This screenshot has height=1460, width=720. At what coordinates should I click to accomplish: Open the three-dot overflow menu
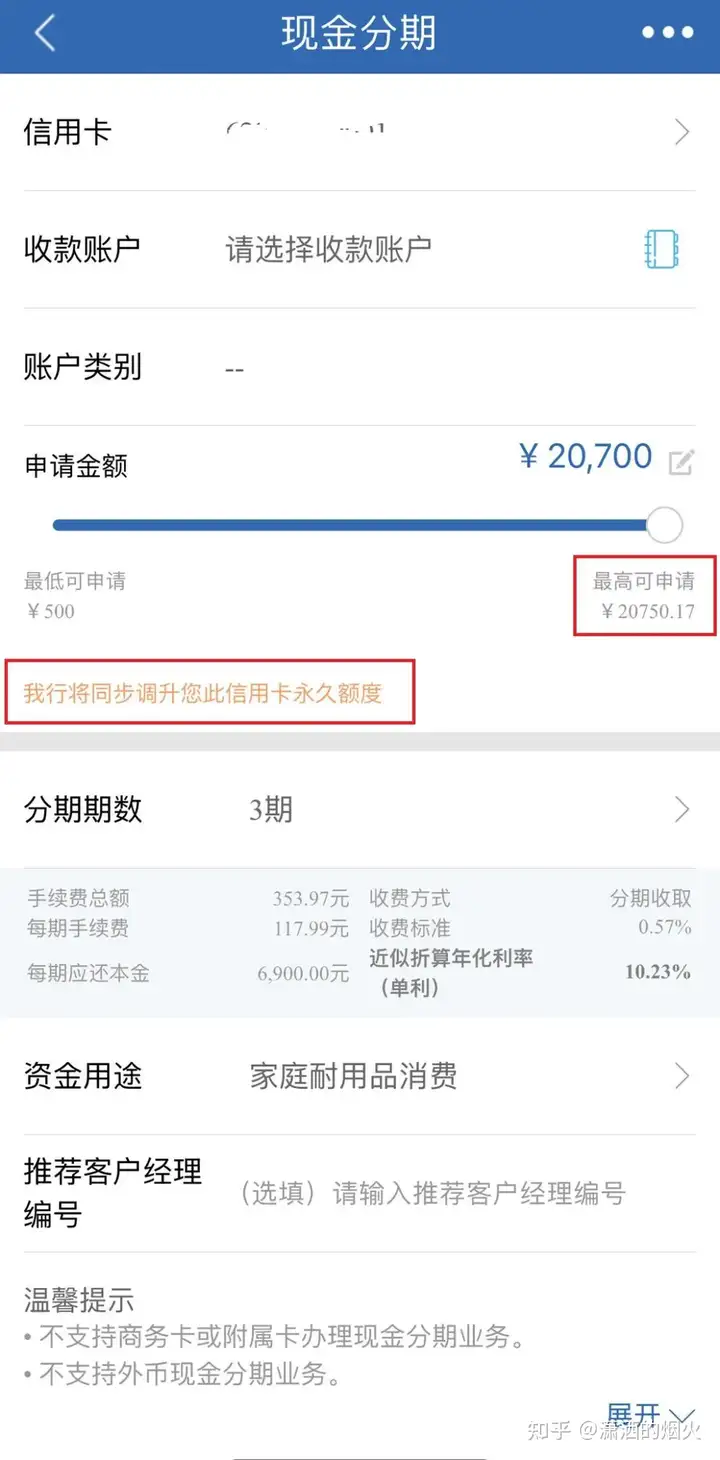pos(667,33)
